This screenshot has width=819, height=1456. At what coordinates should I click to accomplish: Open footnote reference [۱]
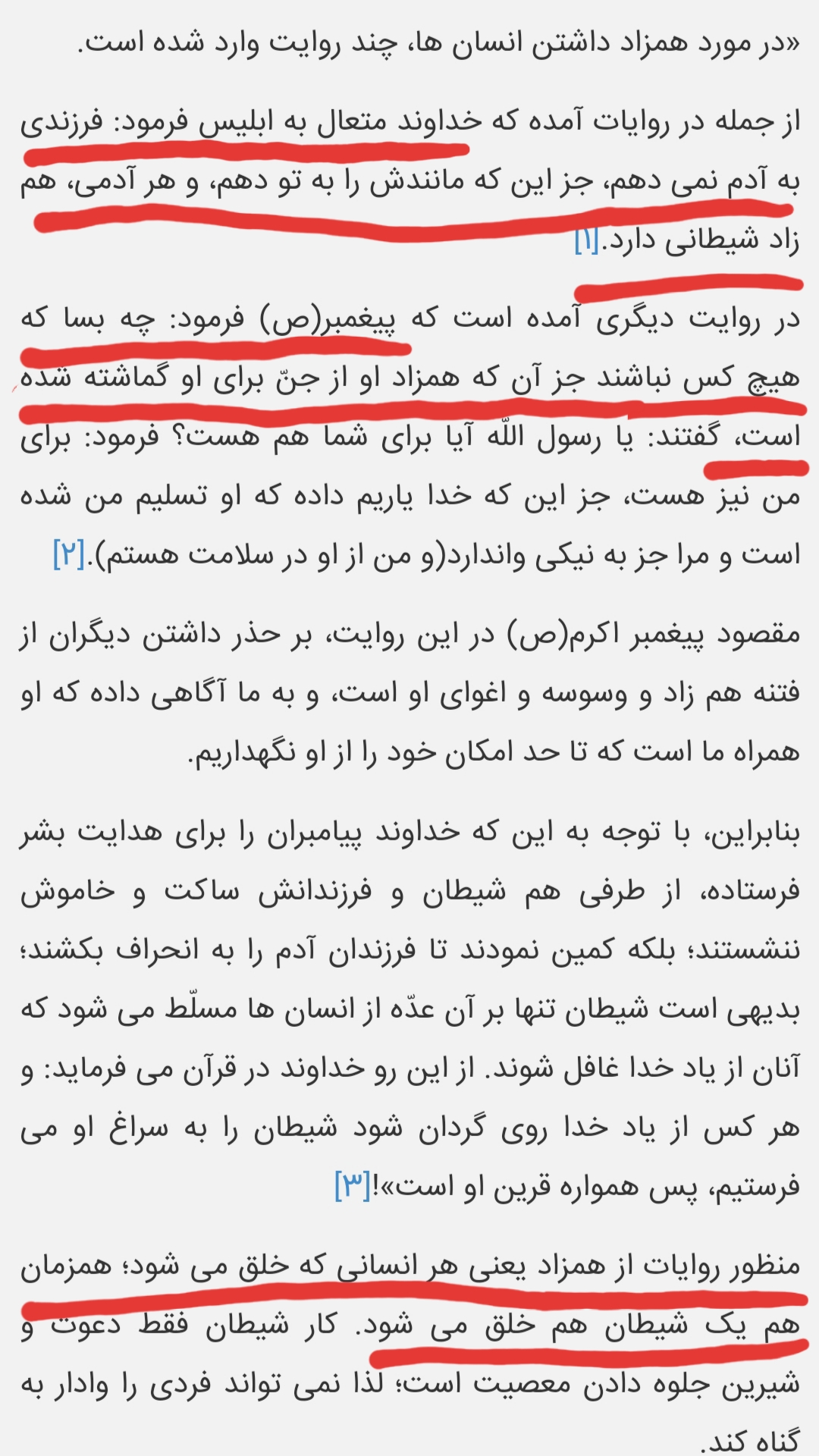coord(587,242)
